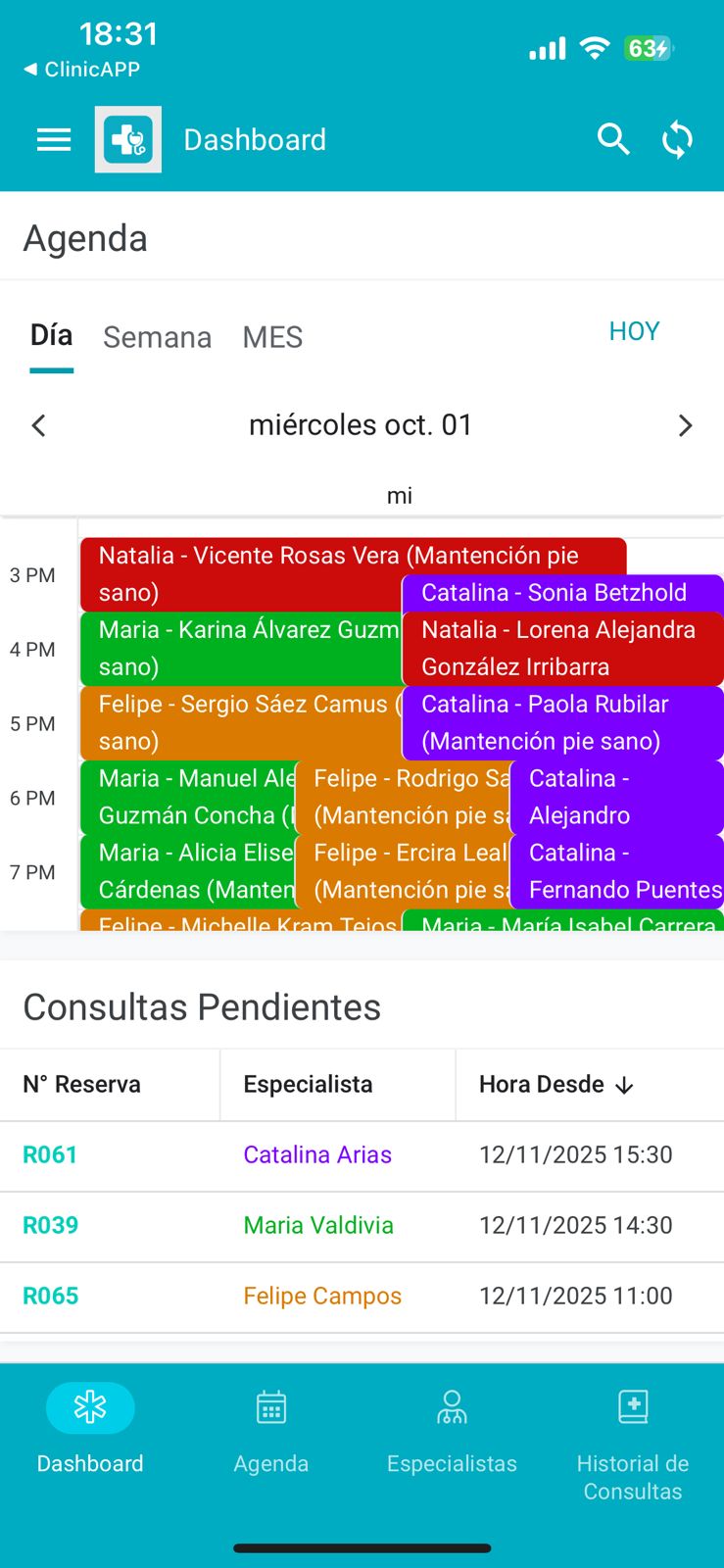This screenshot has width=724, height=1568.
Task: Open pending reservation R061
Action: 50,1154
